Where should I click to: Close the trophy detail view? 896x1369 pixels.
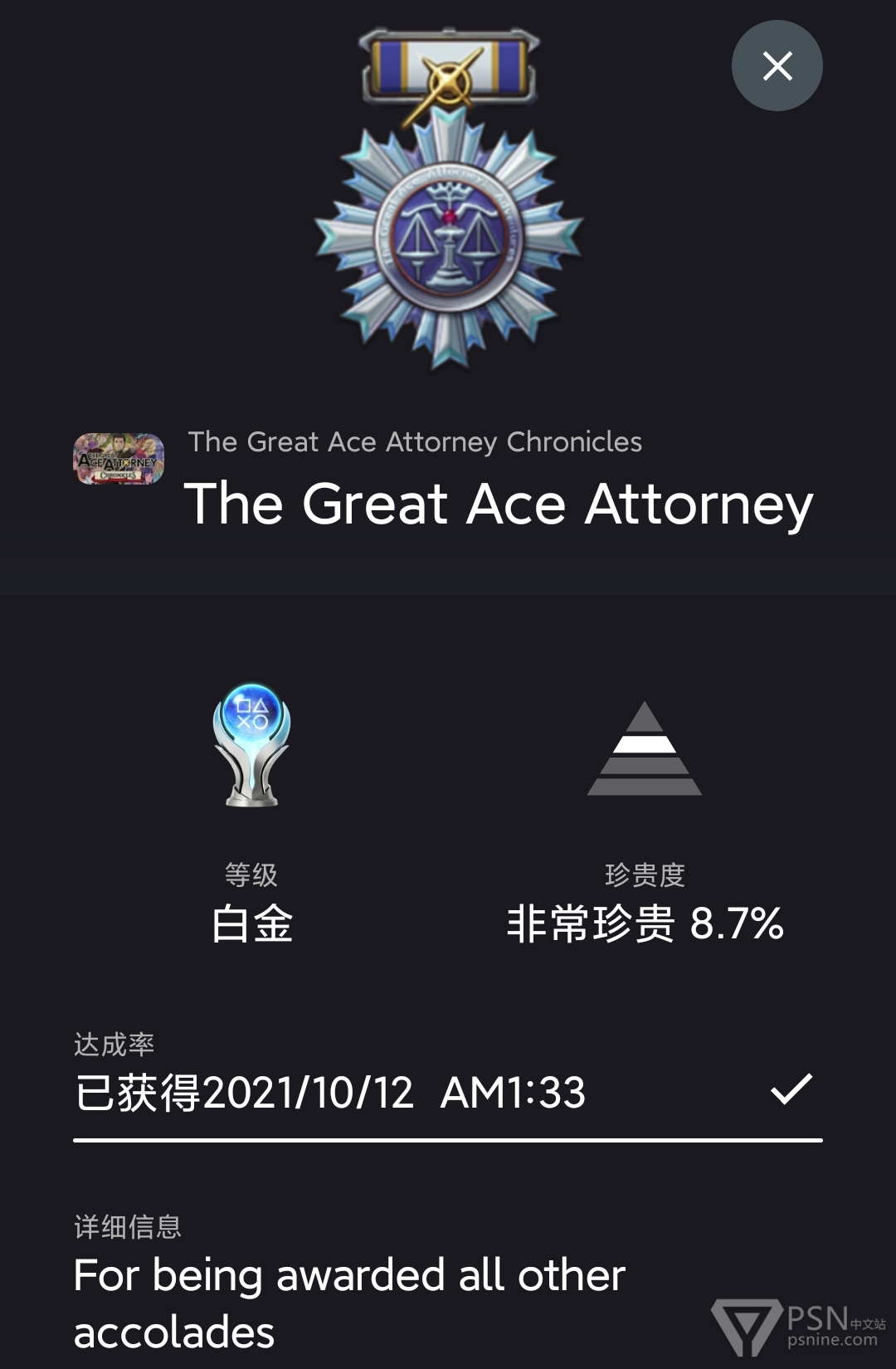pyautogui.click(x=777, y=66)
